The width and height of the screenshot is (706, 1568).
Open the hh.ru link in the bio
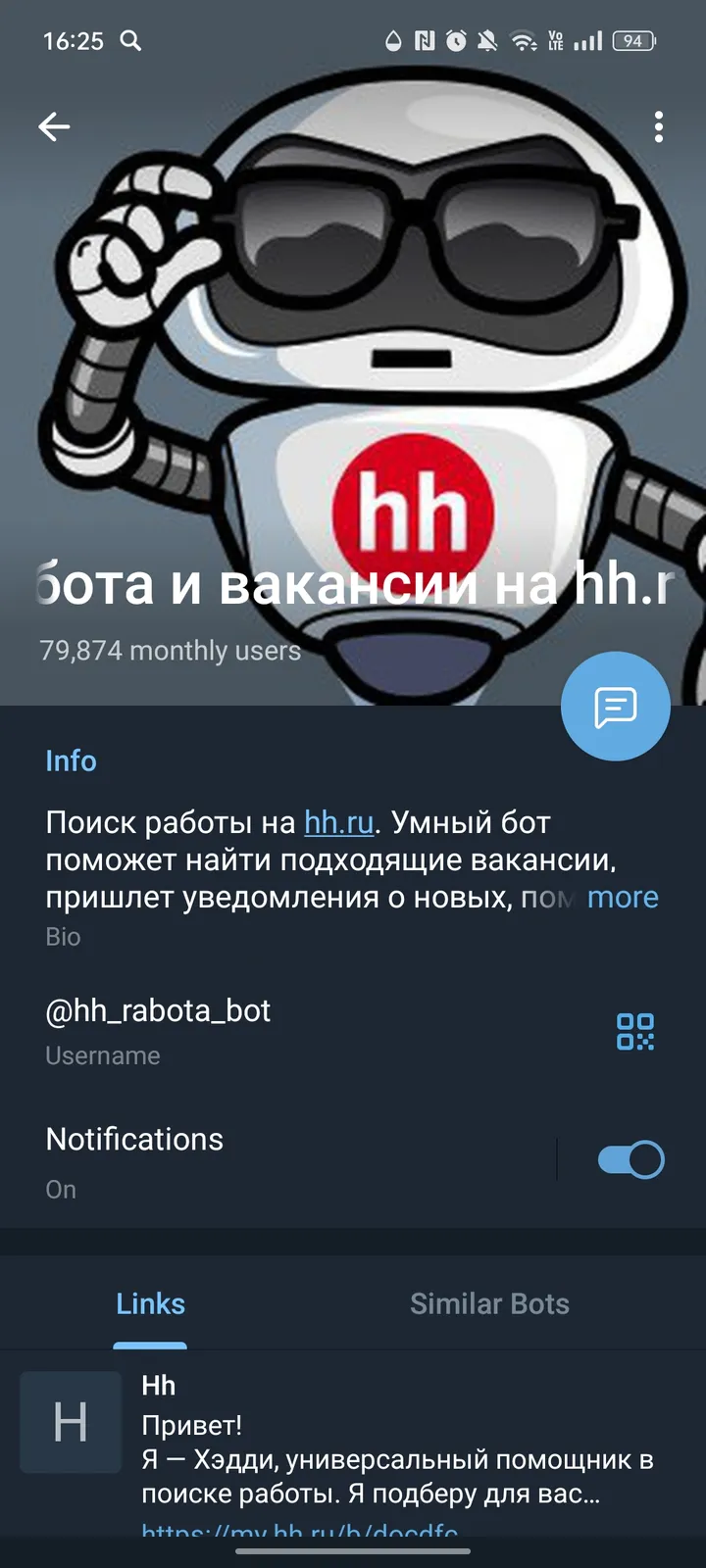point(337,823)
